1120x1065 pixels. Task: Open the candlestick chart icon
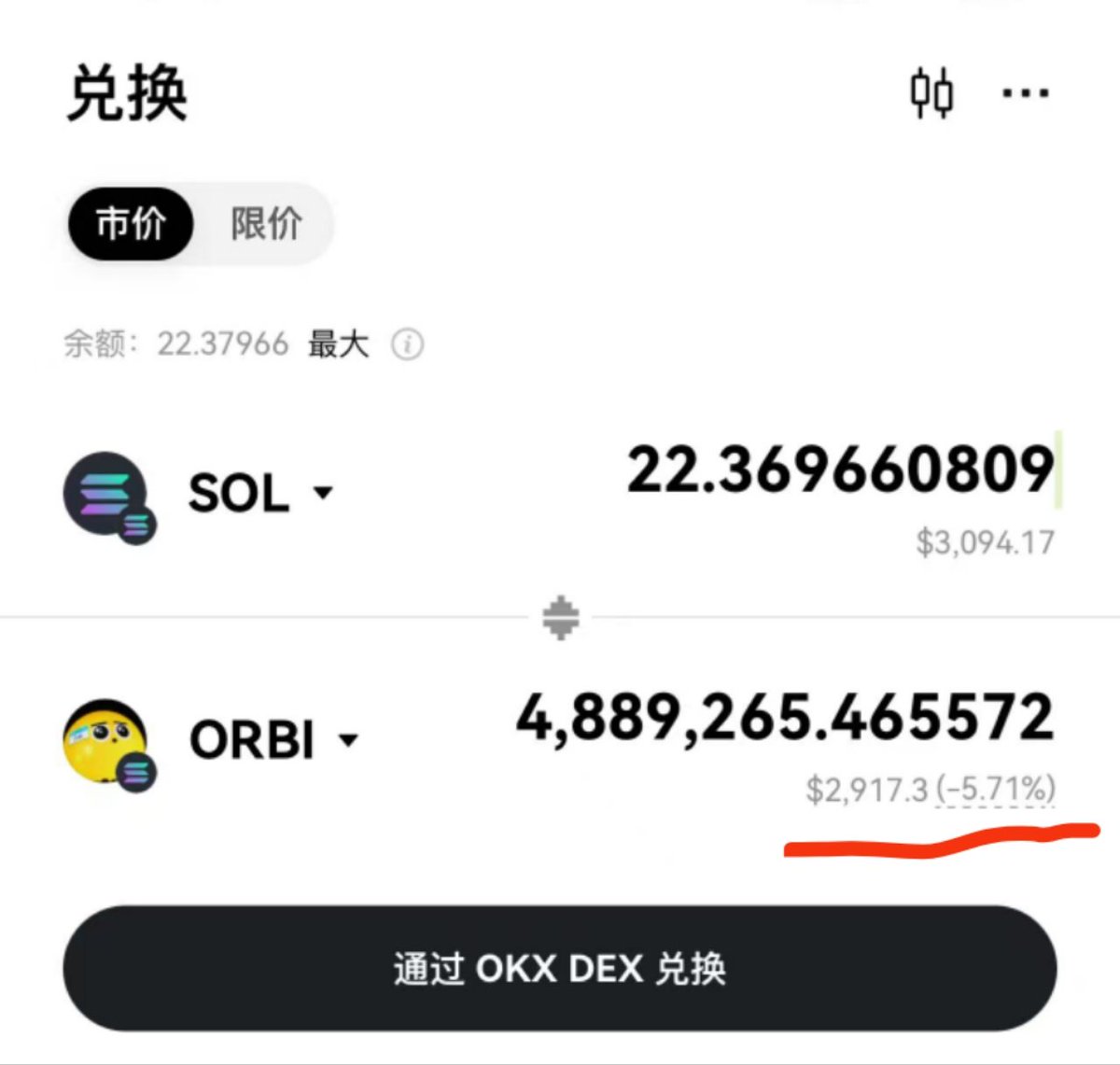point(931,93)
